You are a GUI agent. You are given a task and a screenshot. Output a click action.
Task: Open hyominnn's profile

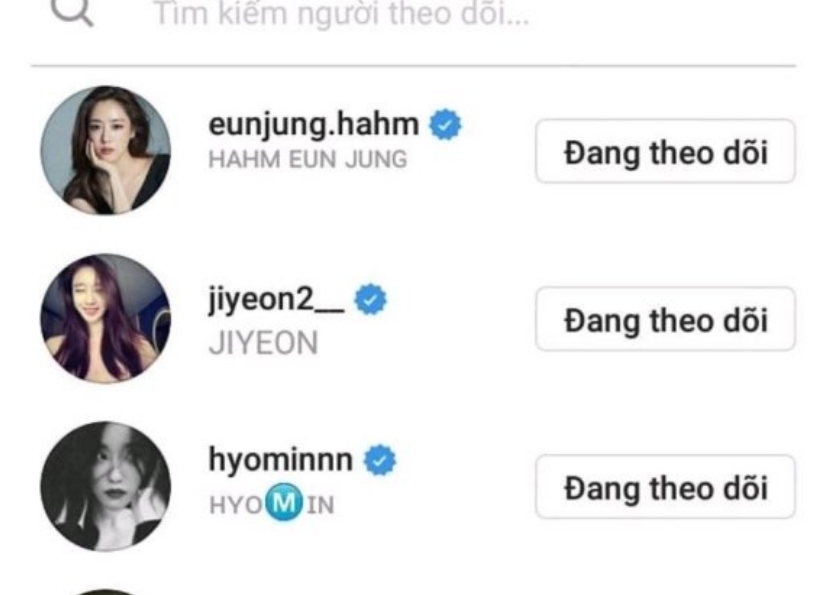(x=280, y=460)
